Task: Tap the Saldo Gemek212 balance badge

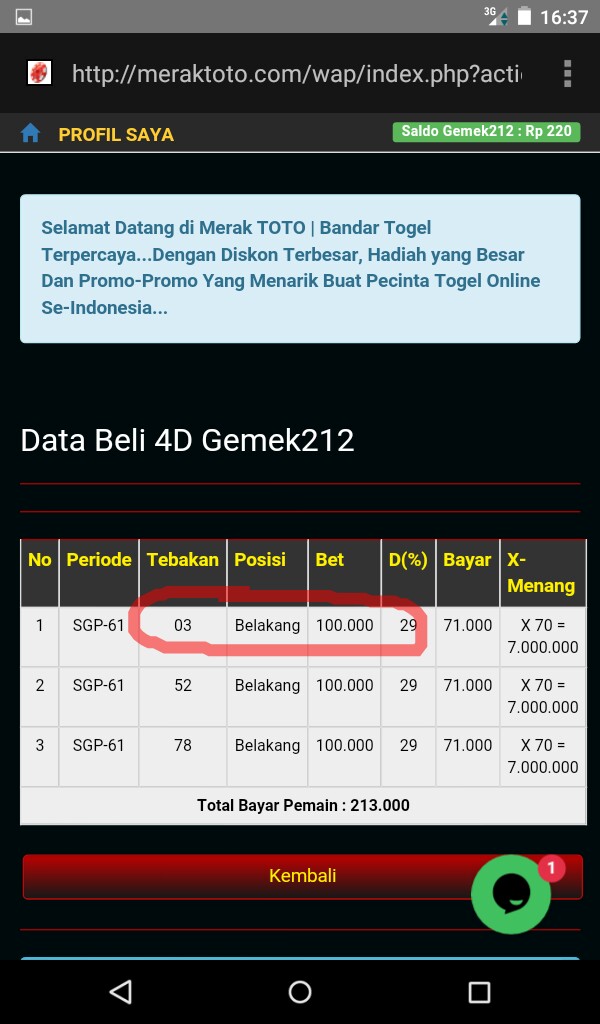Action: pyautogui.click(x=486, y=131)
